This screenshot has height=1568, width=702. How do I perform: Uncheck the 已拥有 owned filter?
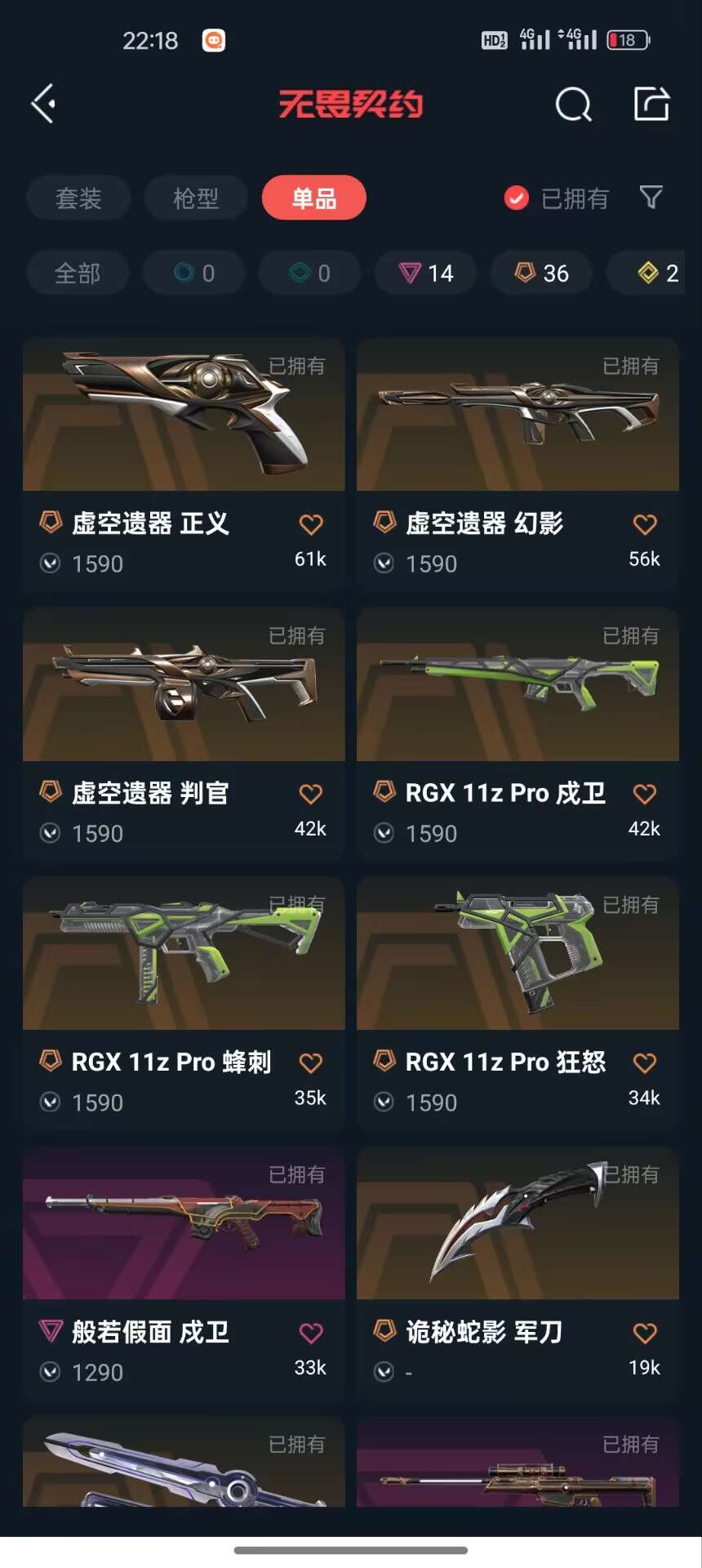[517, 198]
